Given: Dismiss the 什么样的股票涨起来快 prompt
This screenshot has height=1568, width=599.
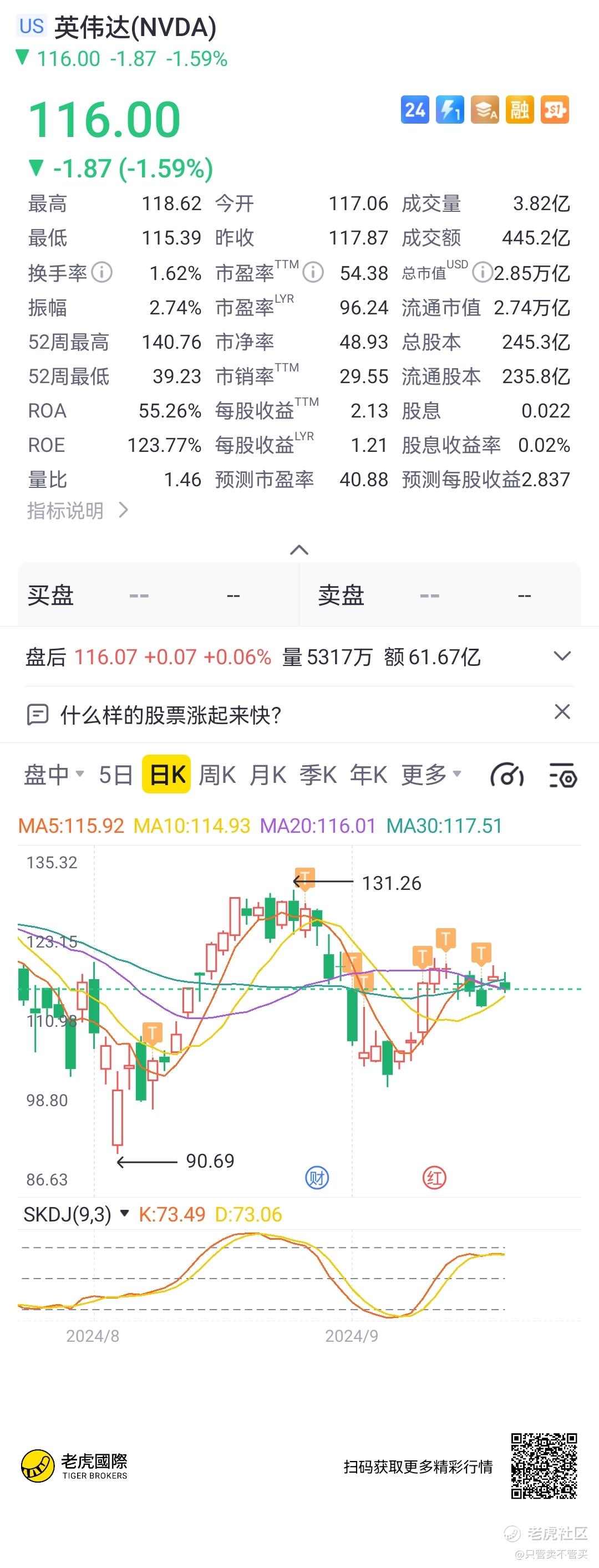Looking at the screenshot, I should (x=562, y=711).
